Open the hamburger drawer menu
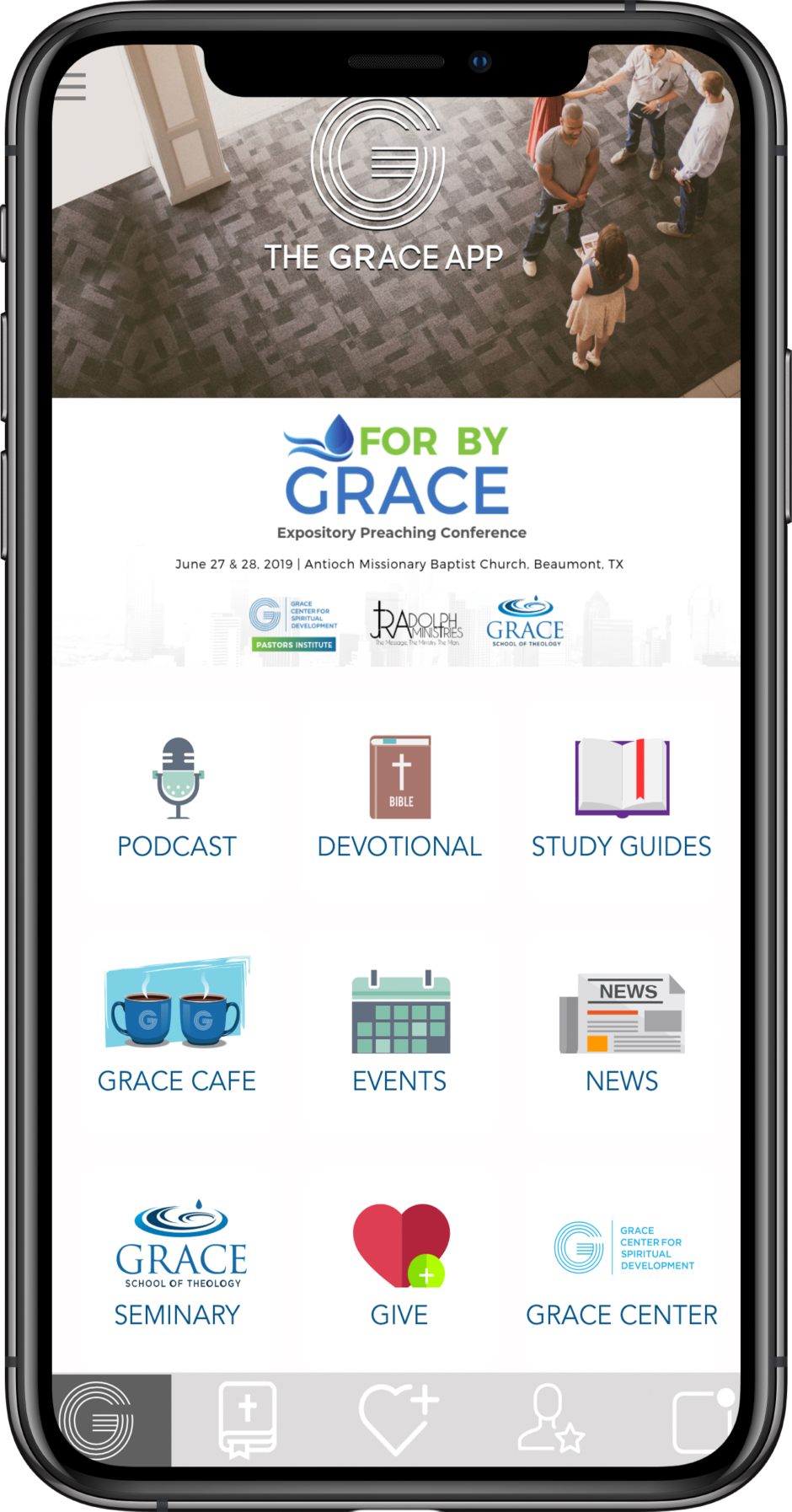The image size is (792, 1512). [71, 87]
